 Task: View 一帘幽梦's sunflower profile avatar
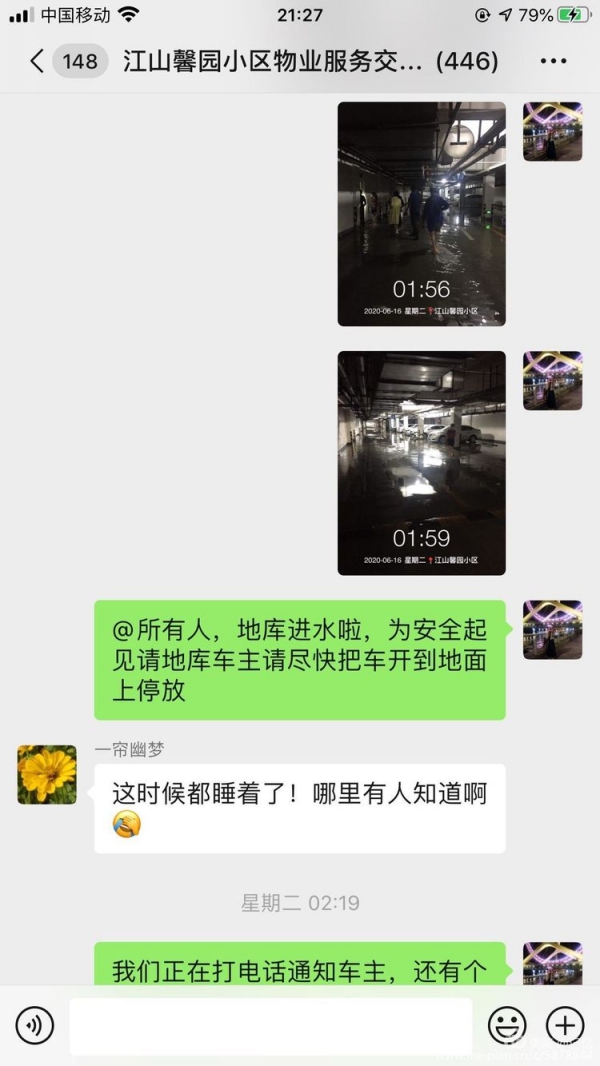(x=47, y=775)
